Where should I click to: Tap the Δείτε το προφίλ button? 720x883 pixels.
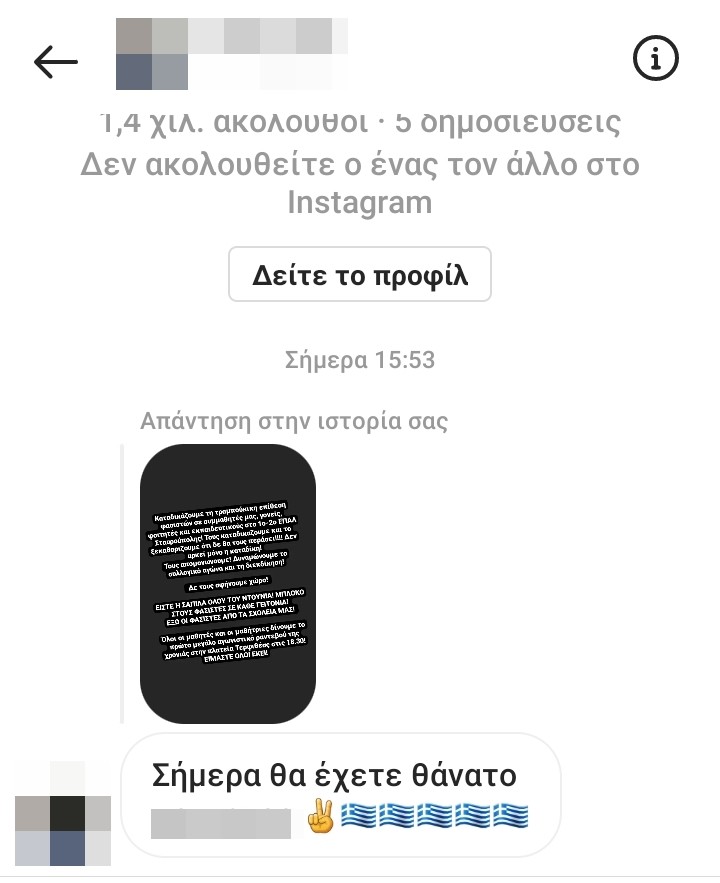coord(360,274)
